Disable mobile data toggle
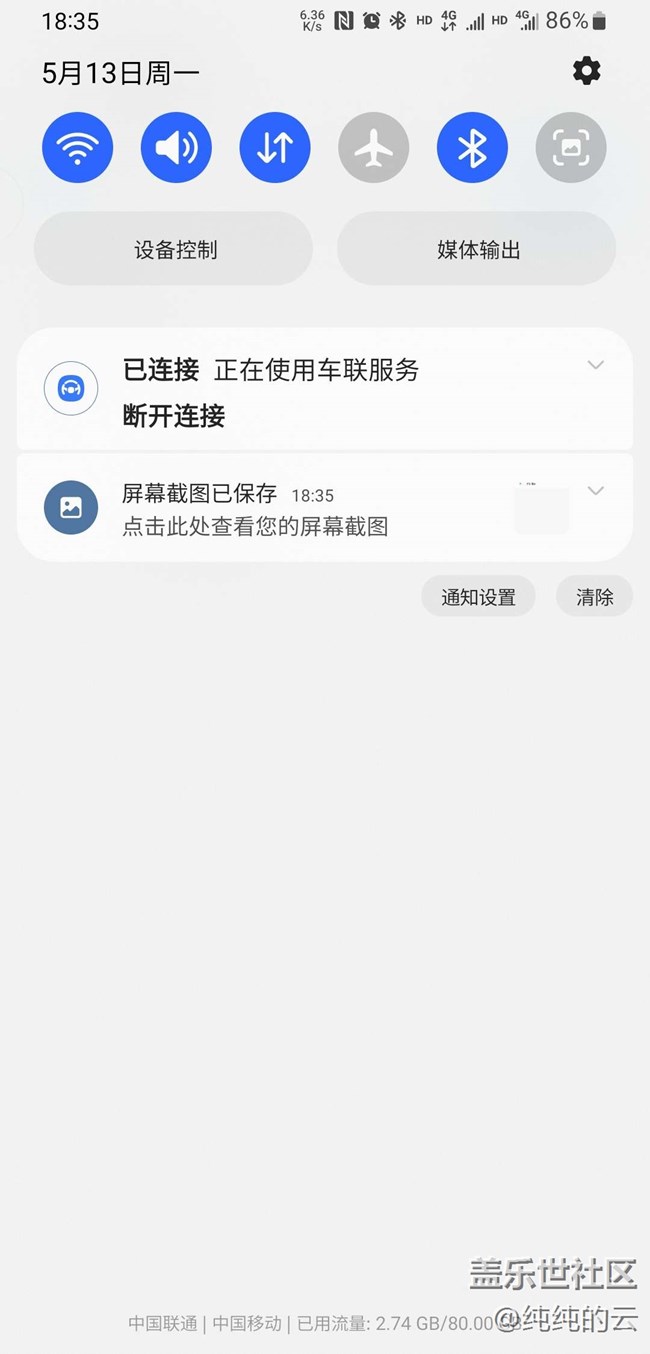Image resolution: width=650 pixels, height=1354 pixels. point(275,148)
